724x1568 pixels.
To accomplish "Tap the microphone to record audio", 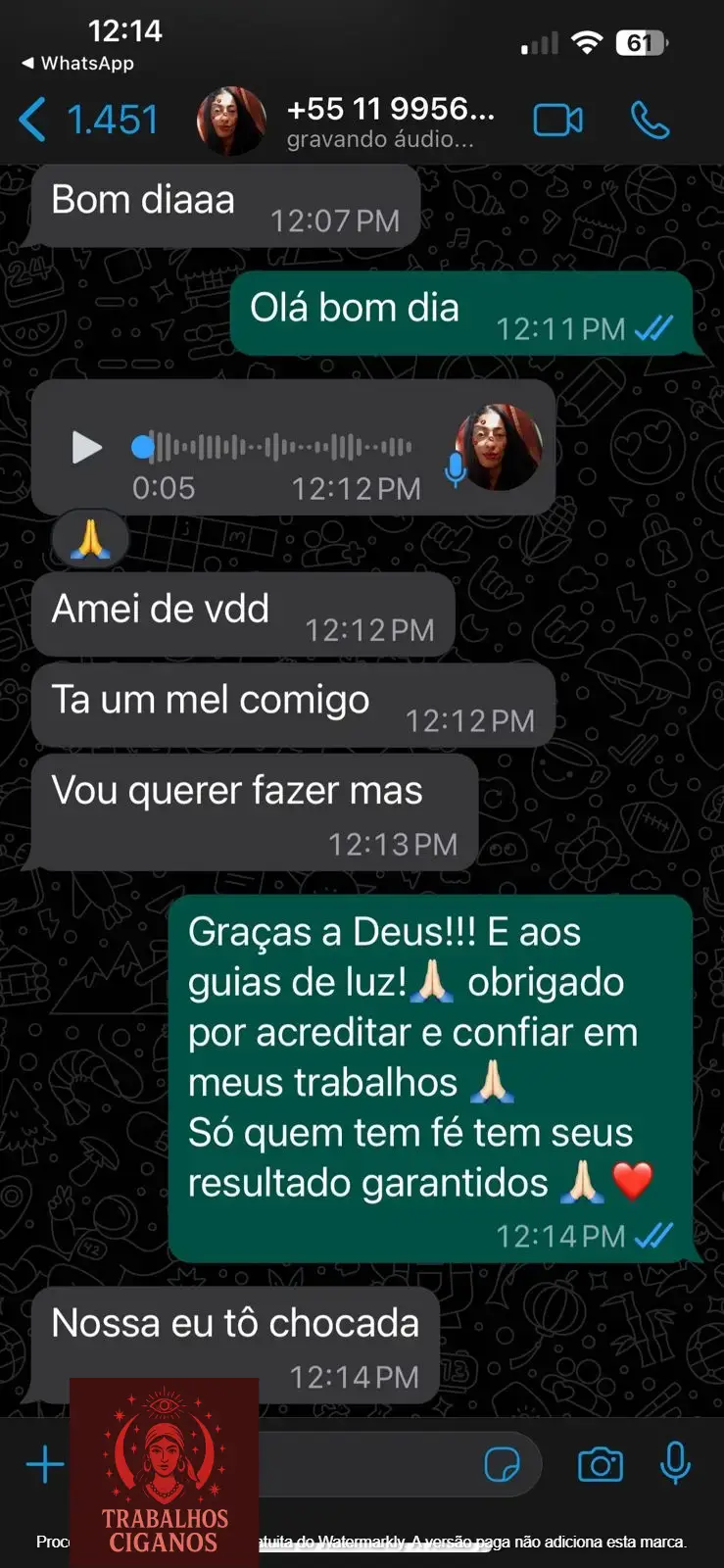I will (x=675, y=1465).
